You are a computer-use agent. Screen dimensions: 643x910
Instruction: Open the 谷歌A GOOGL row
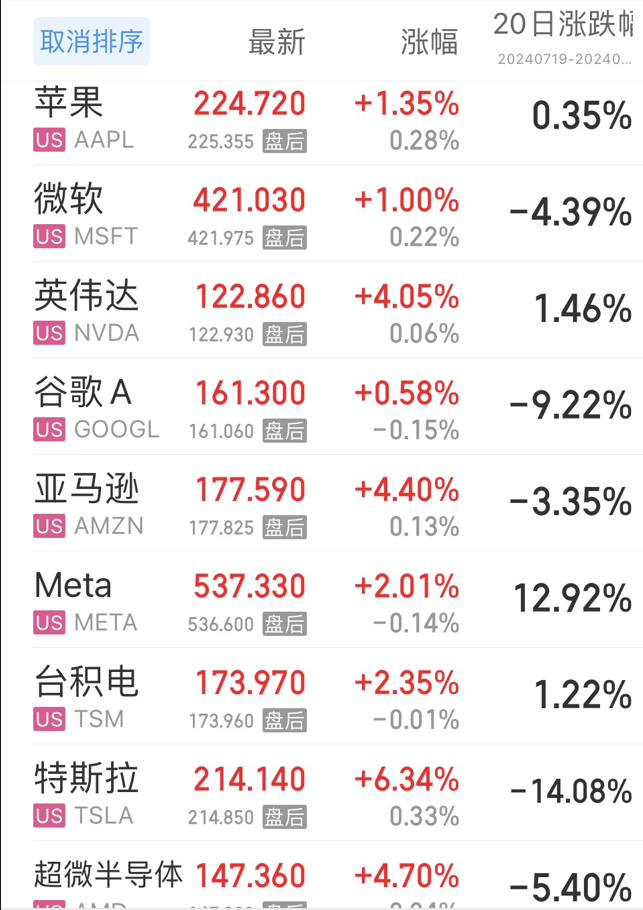pos(84,409)
